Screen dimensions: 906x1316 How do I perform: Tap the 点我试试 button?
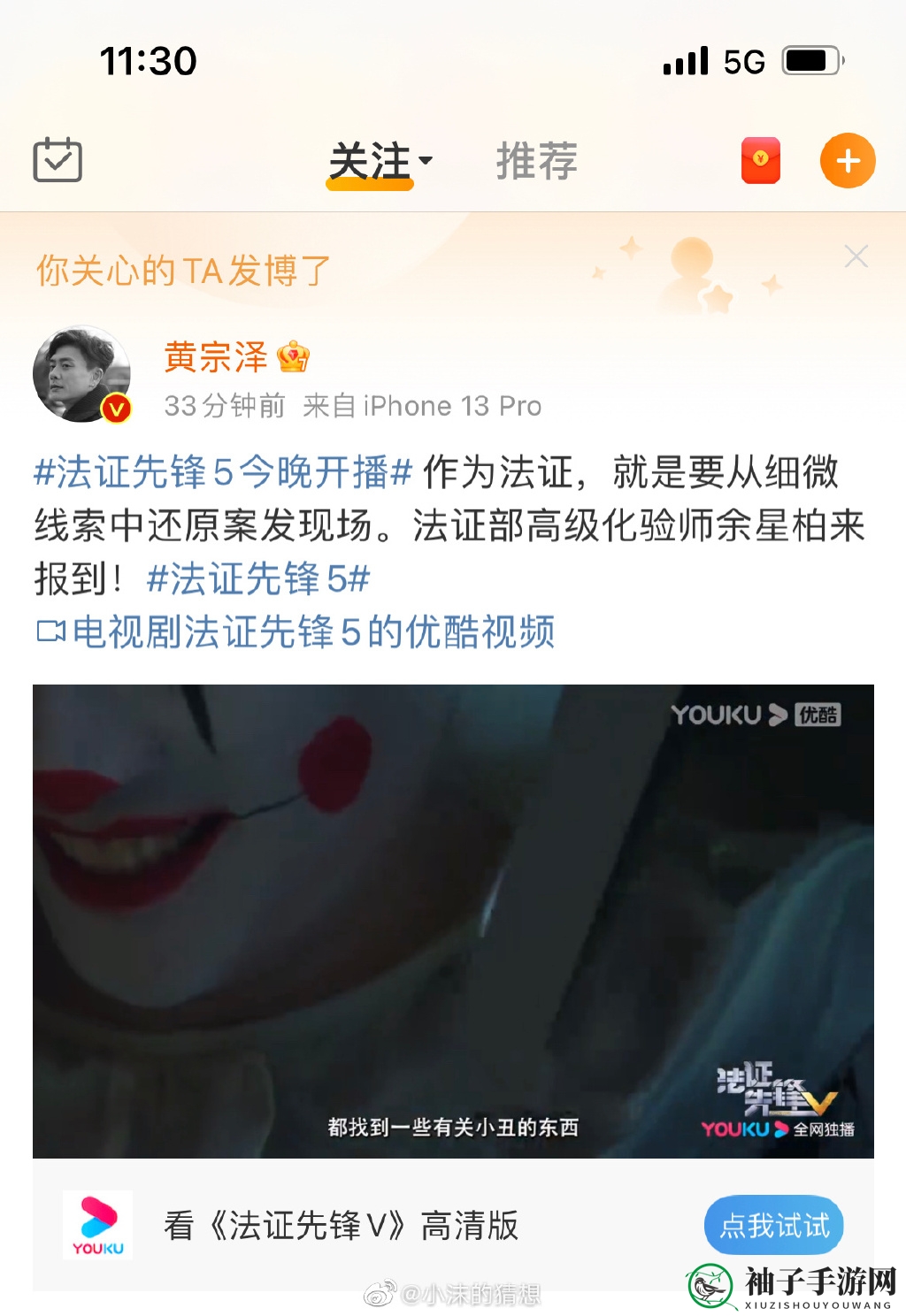[x=773, y=1226]
